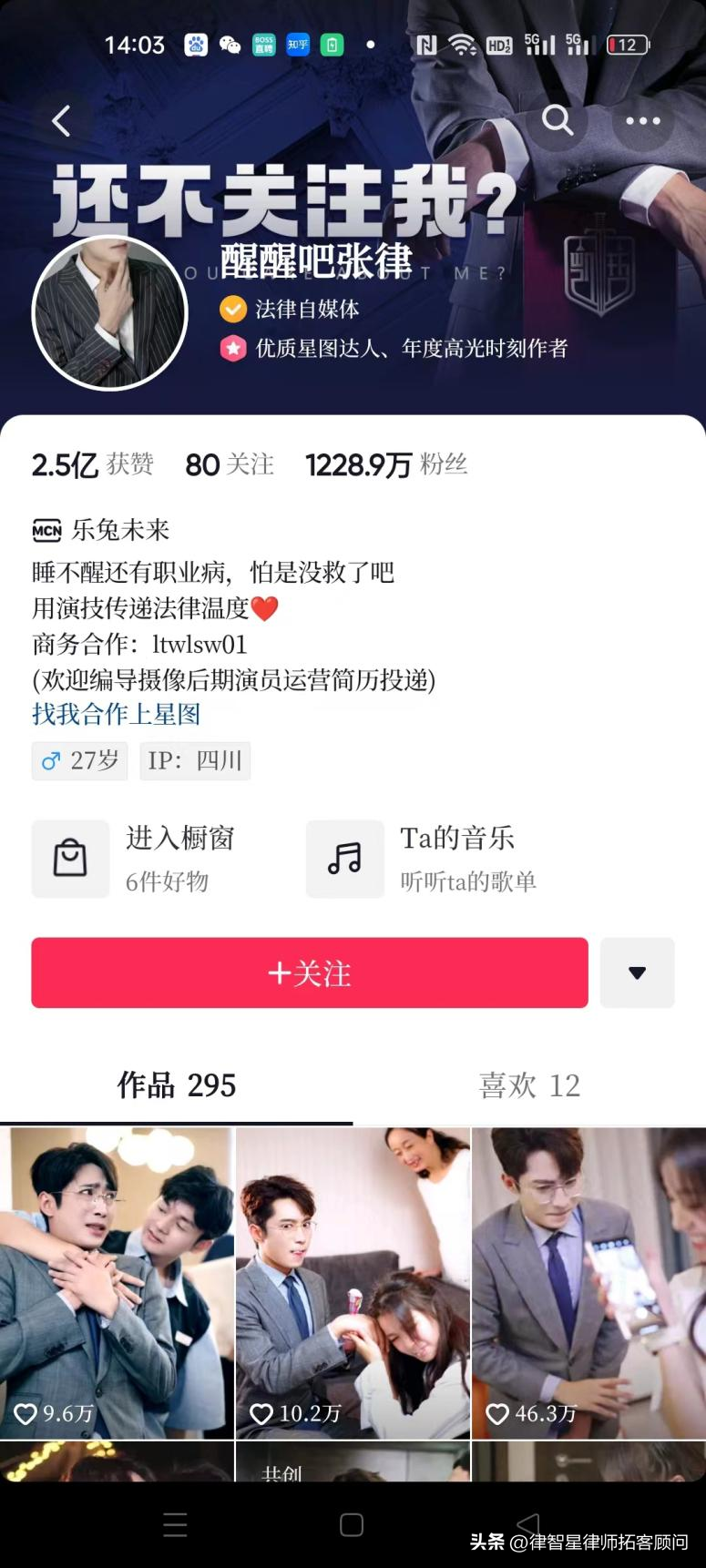Viewport: 706px width, 1568px height.
Task: Open the 1228.9万 粉丝 followers list
Action: (386, 464)
